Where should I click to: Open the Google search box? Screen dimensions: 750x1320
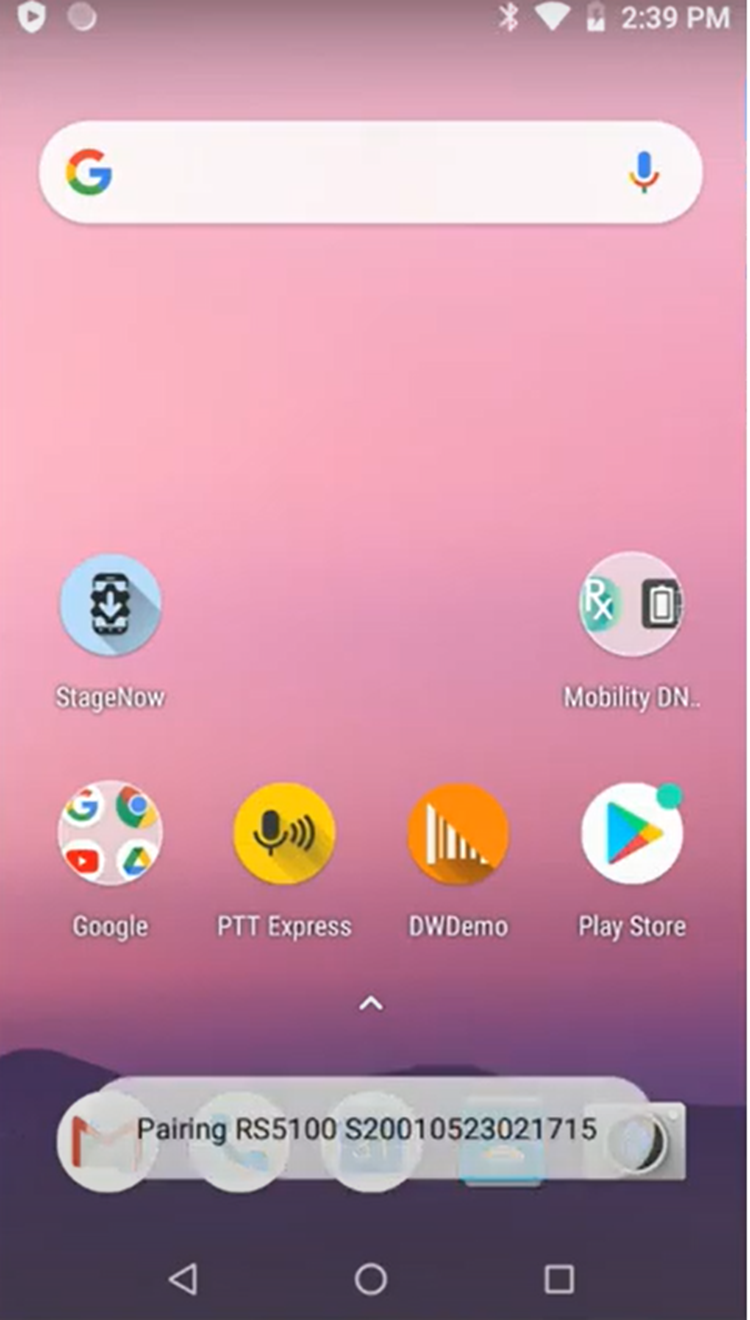pos(360,173)
